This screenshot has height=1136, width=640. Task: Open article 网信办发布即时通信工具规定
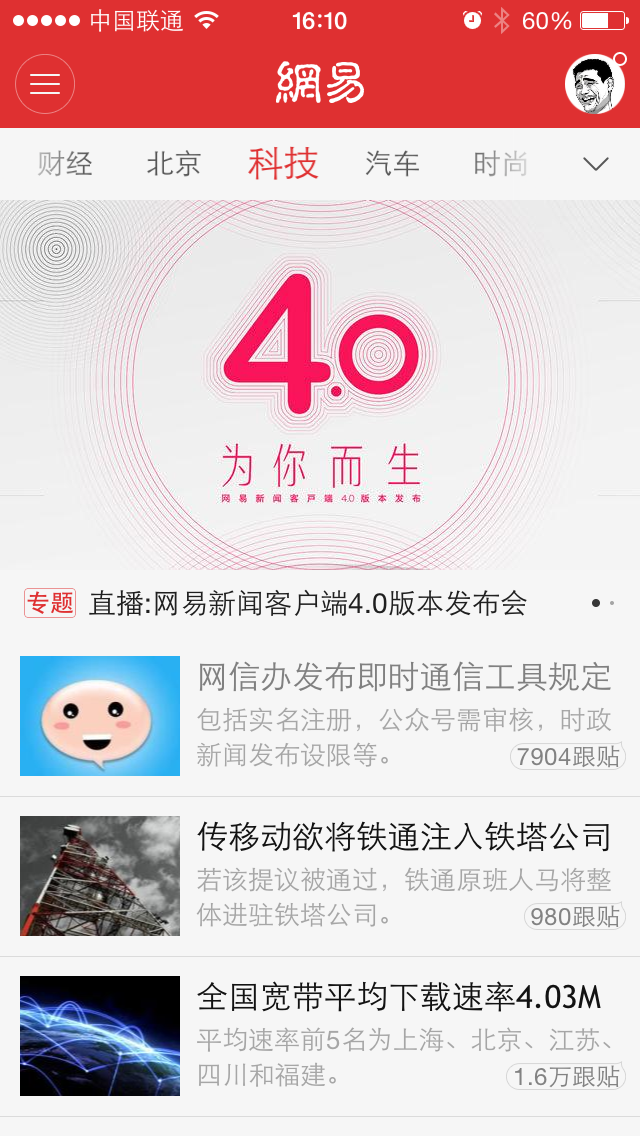click(x=320, y=716)
